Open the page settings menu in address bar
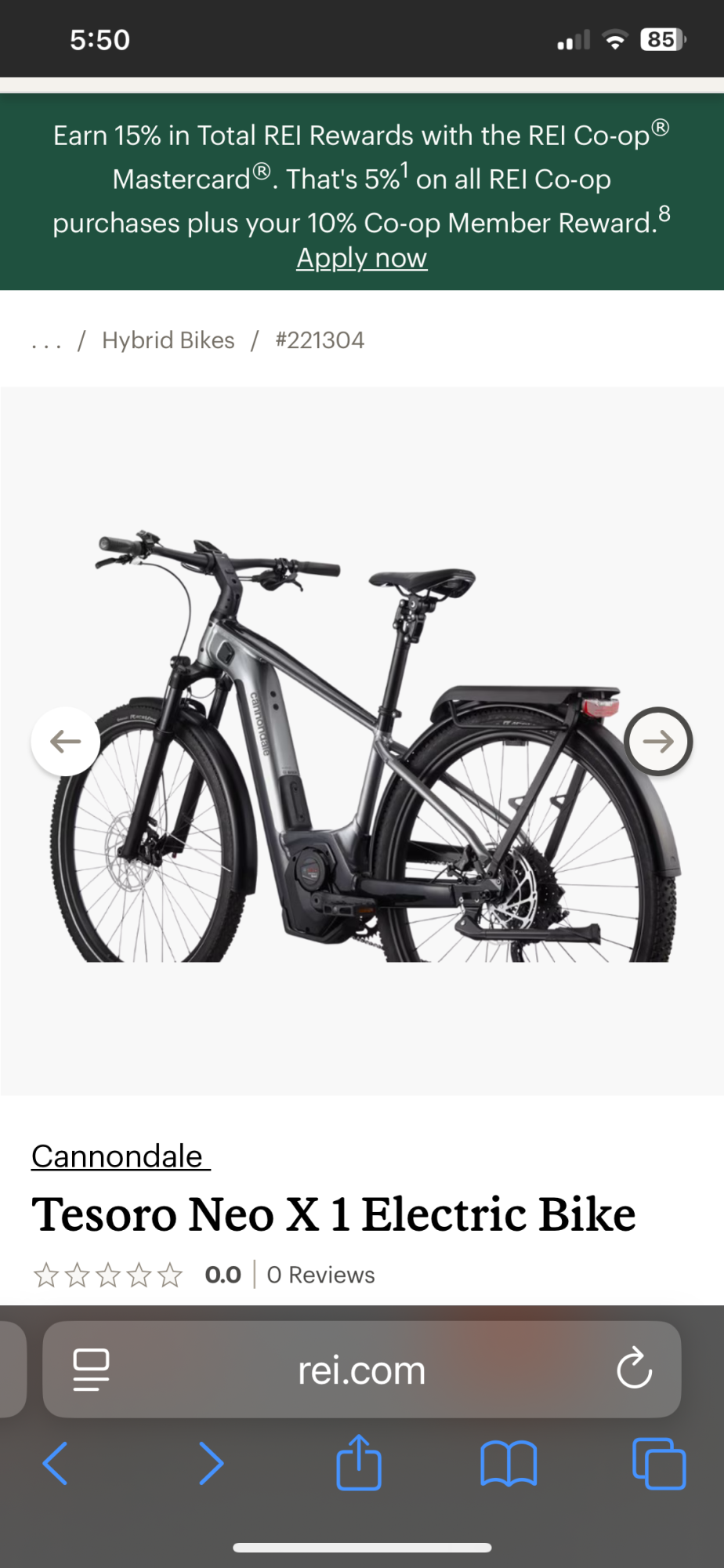This screenshot has height=1568, width=724. point(91,1369)
